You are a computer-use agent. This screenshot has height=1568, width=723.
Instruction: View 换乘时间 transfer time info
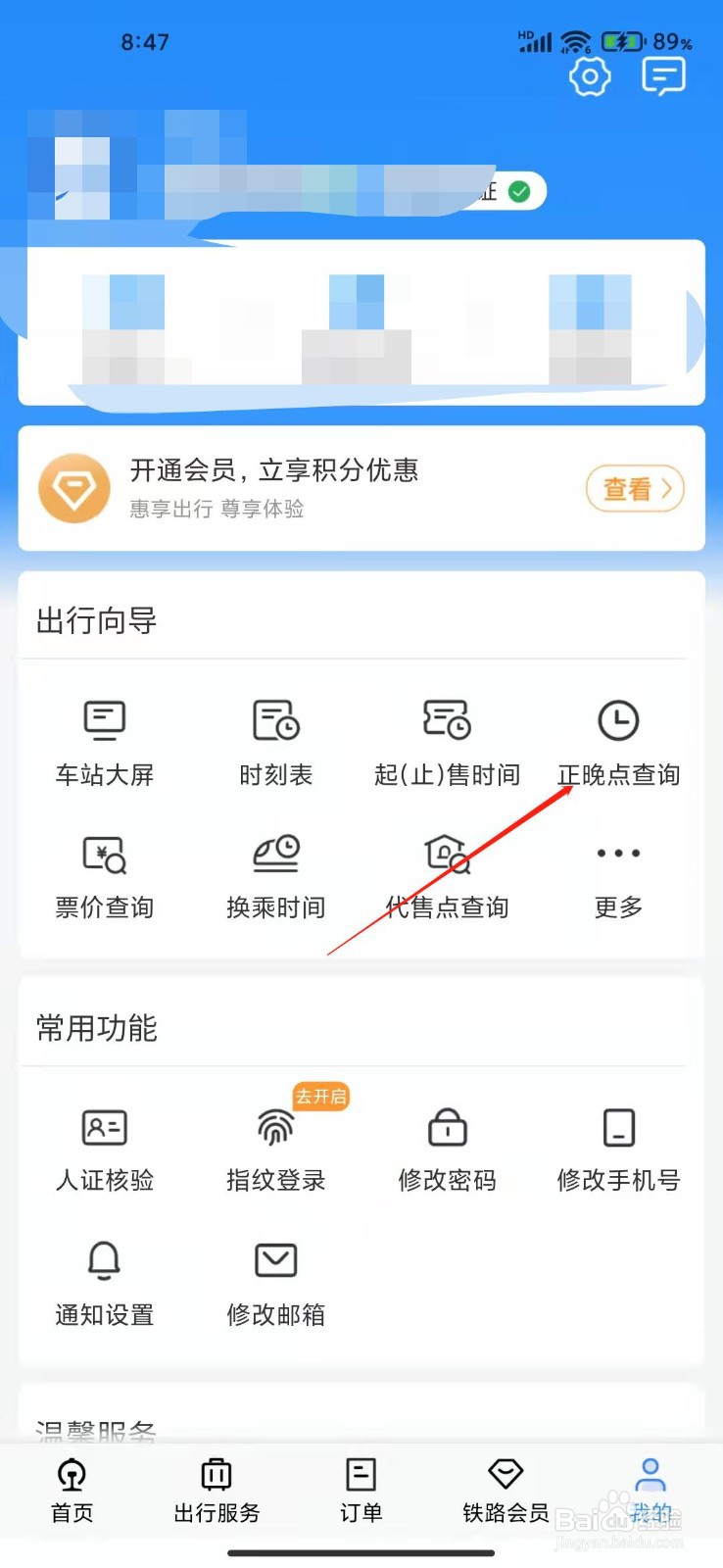click(275, 874)
